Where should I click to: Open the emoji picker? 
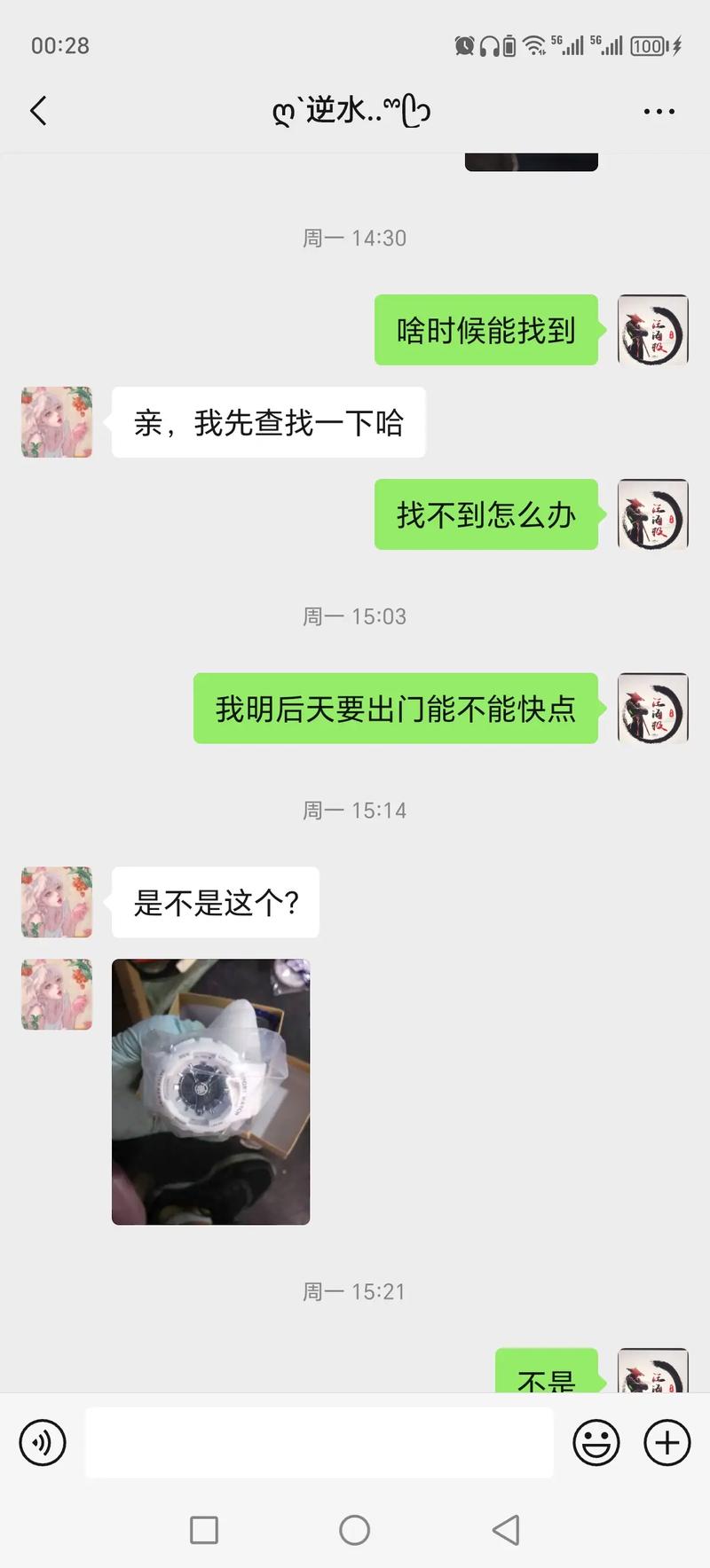[596, 1442]
